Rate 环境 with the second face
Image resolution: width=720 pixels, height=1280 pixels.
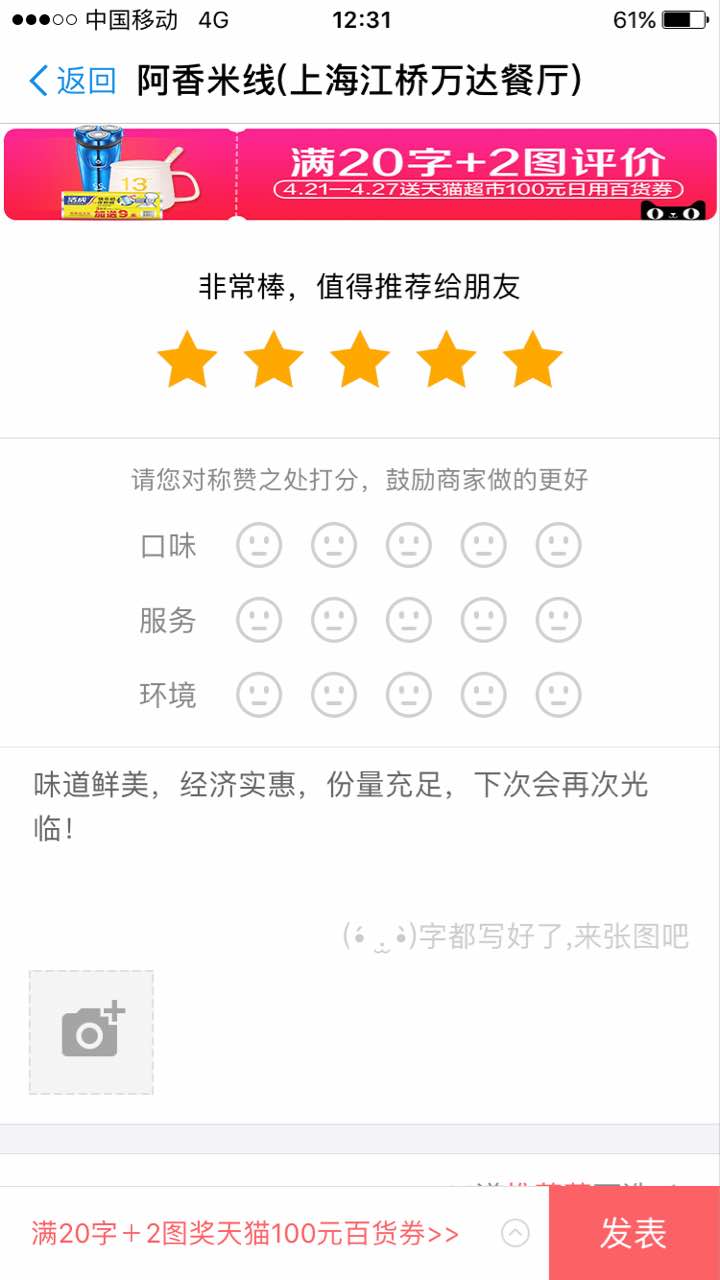334,695
